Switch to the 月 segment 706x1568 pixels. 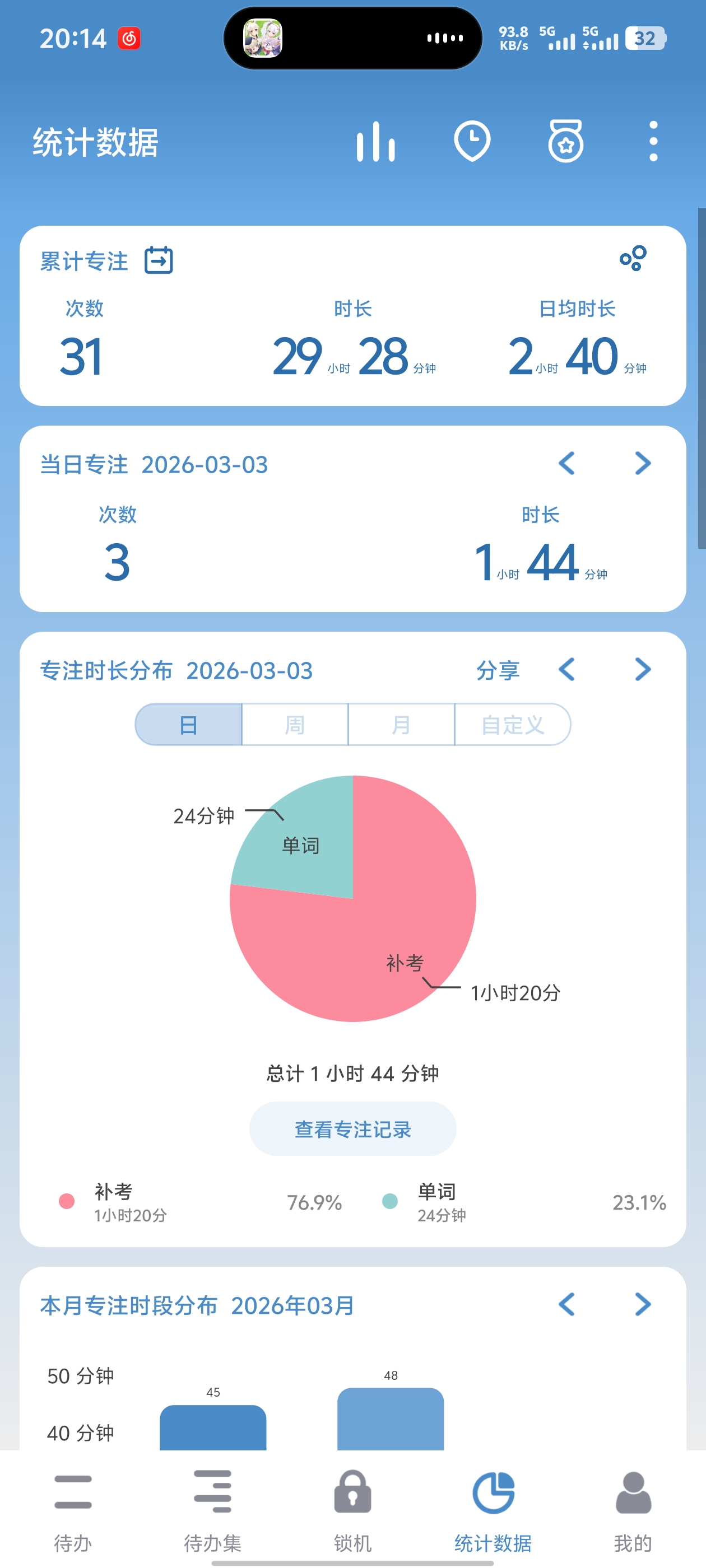pos(401,724)
